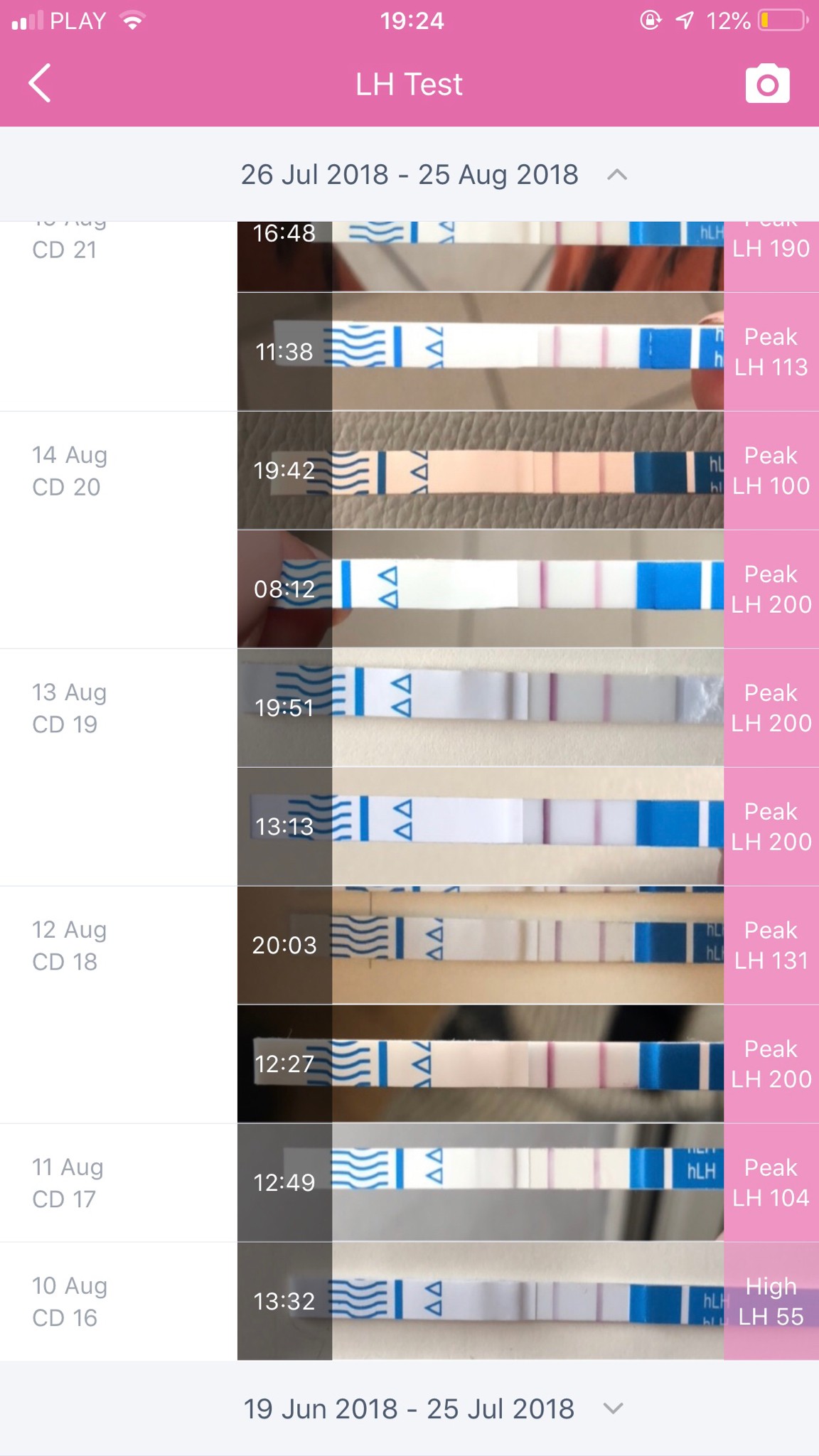
Task: View the 08:12 test strip photo
Action: [x=528, y=589]
